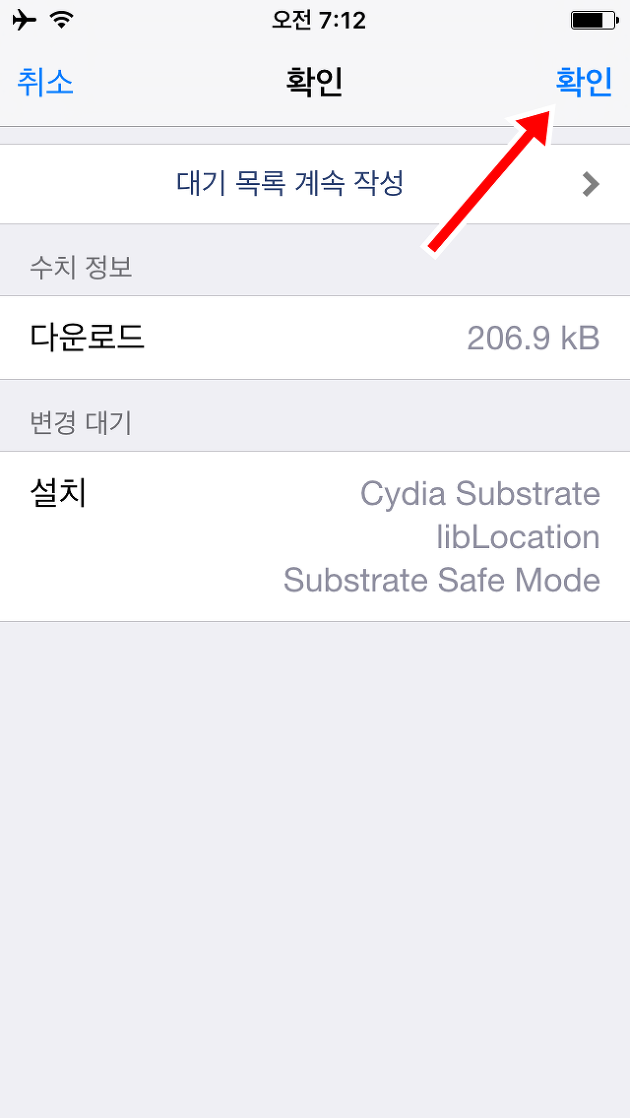Open 대기 목록 계속 작성 row
Viewport: 630px width, 1118px height.
coord(315,184)
